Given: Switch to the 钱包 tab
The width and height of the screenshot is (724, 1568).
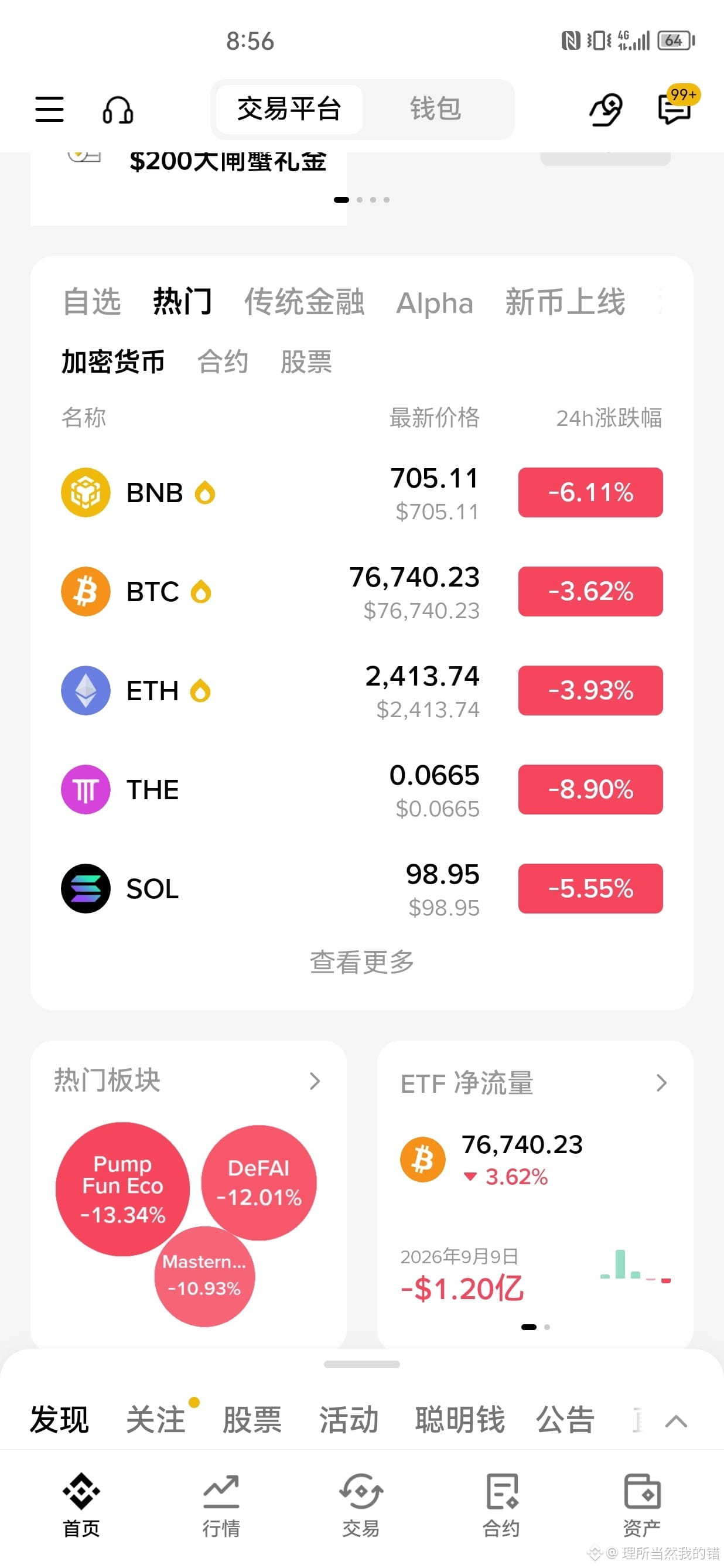Looking at the screenshot, I should tap(436, 110).
